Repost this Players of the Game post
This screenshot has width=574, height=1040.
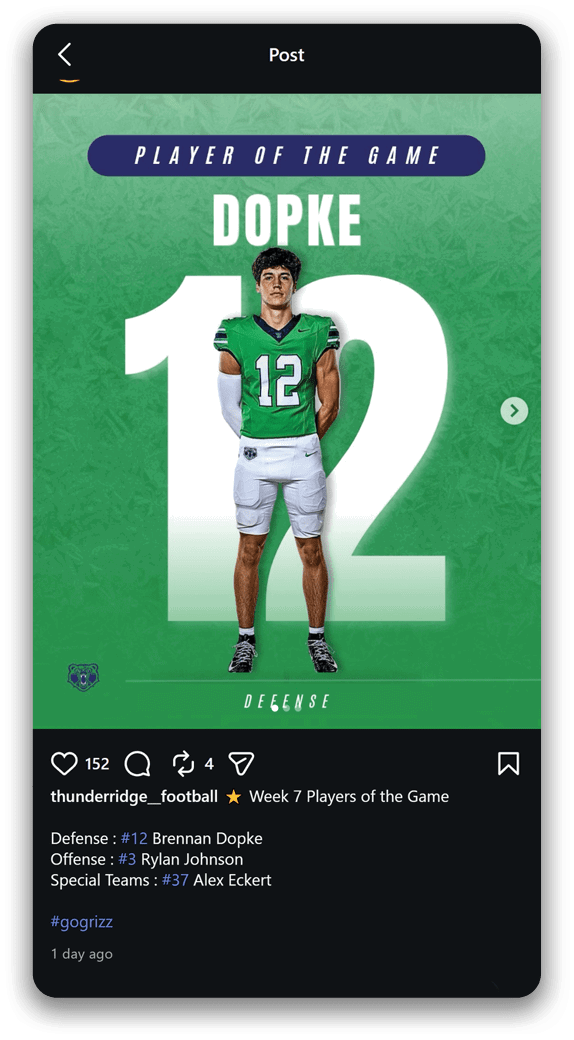tap(183, 763)
